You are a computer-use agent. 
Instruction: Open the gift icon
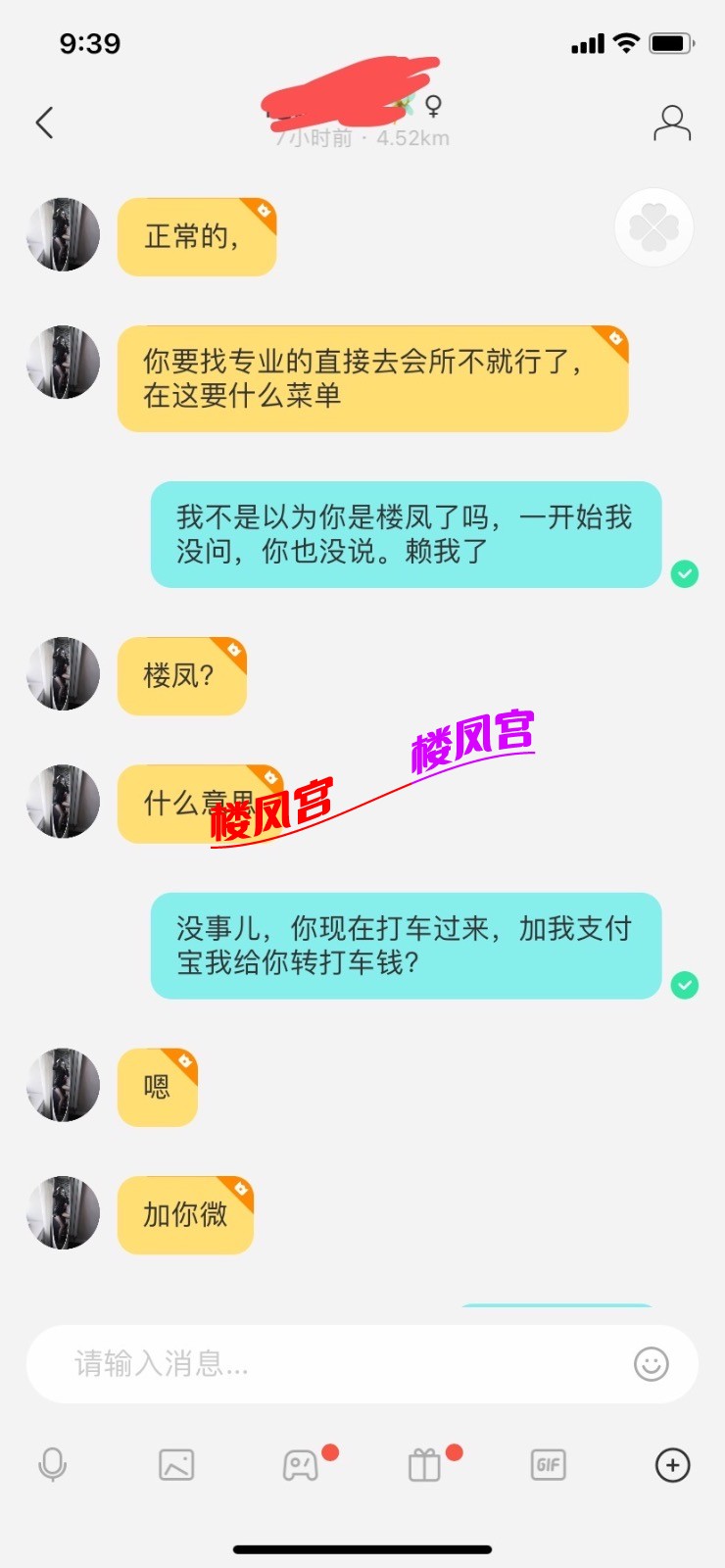tap(424, 1465)
